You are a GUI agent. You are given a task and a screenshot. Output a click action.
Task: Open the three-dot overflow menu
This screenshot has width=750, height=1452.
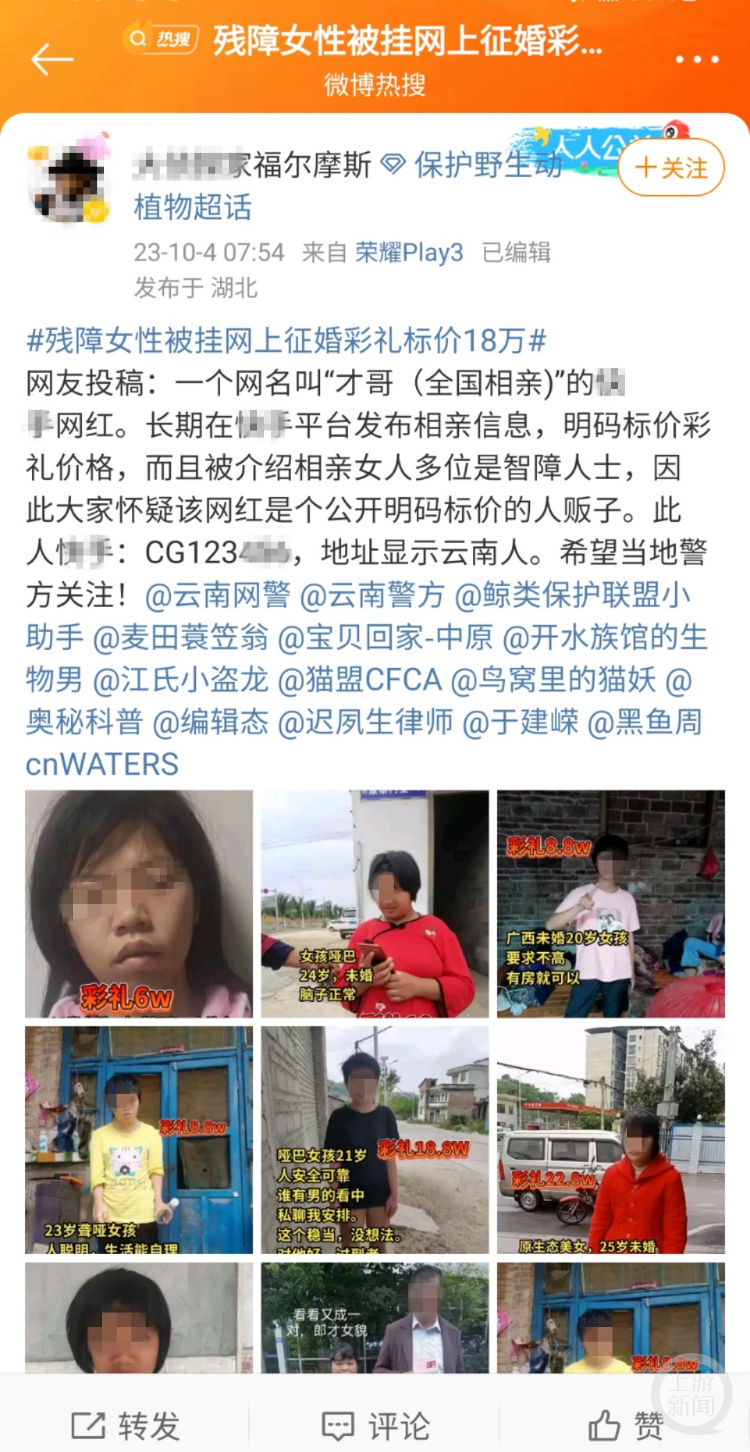tap(697, 60)
